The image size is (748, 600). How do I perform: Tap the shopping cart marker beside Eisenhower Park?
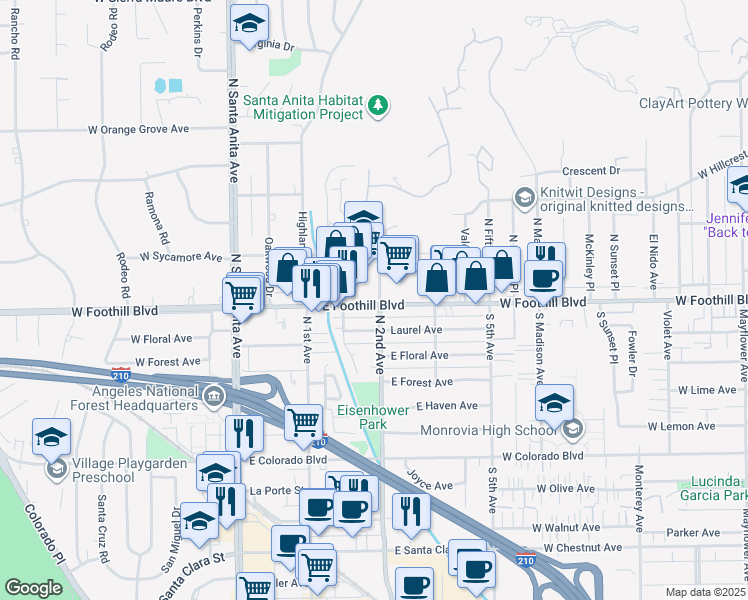click(x=303, y=426)
